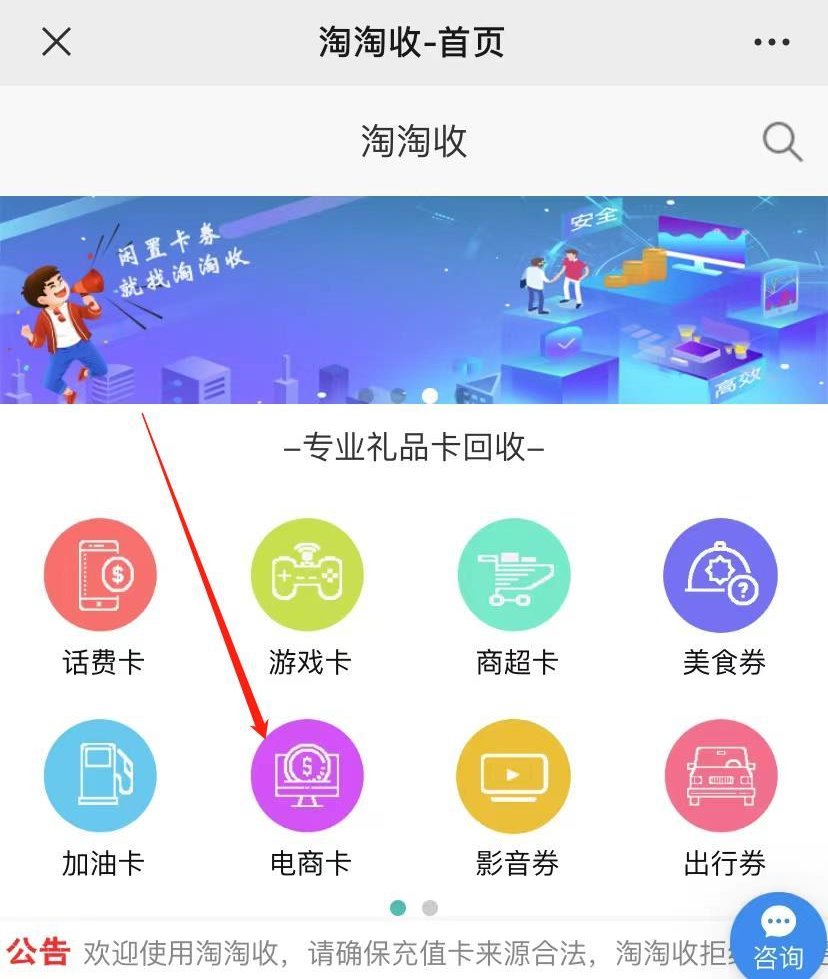This screenshot has height=979, width=828.
Task: Select 话费卡 recycling category
Action: tap(101, 575)
